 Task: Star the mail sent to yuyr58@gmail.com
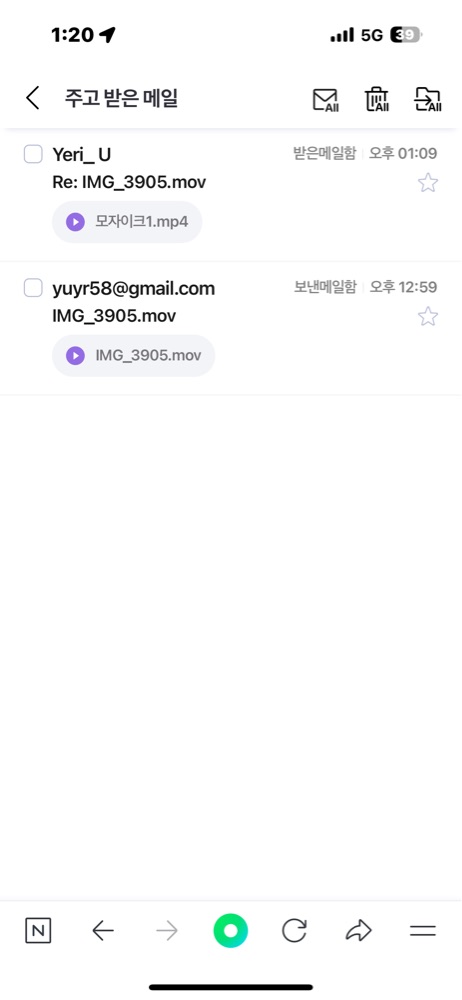click(x=428, y=316)
